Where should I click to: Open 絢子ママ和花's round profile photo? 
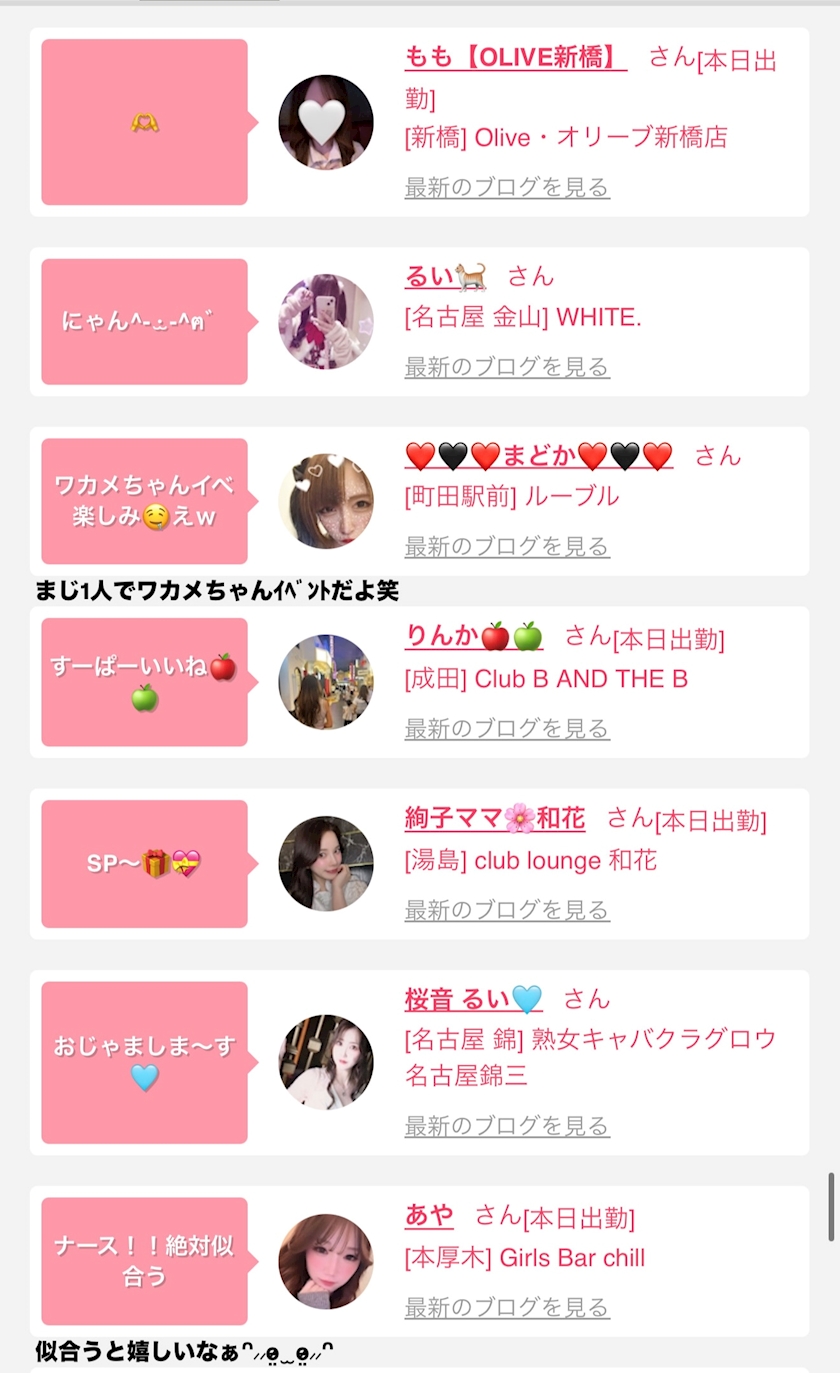coord(326,864)
